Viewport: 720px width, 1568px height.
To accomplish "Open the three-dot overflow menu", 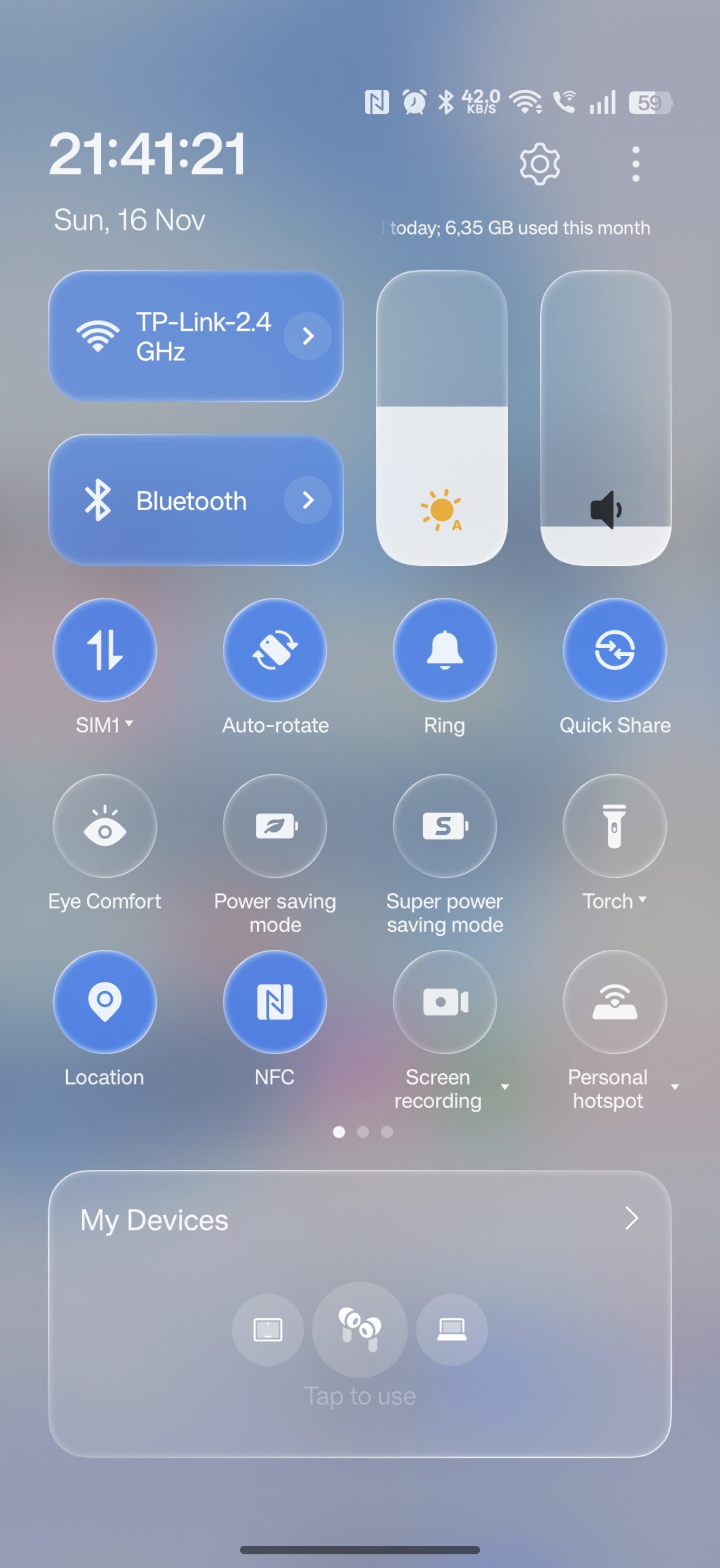I will coord(636,164).
